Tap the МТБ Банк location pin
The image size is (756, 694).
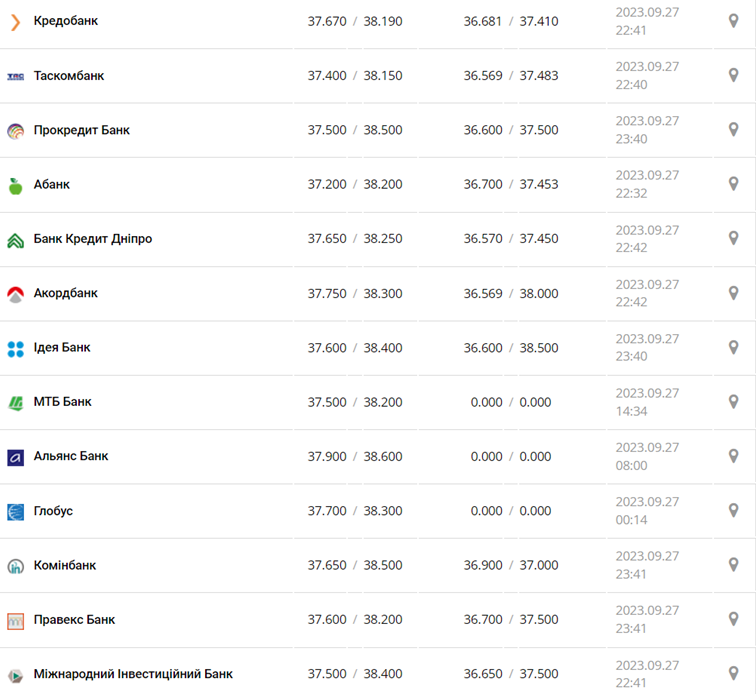click(x=733, y=402)
